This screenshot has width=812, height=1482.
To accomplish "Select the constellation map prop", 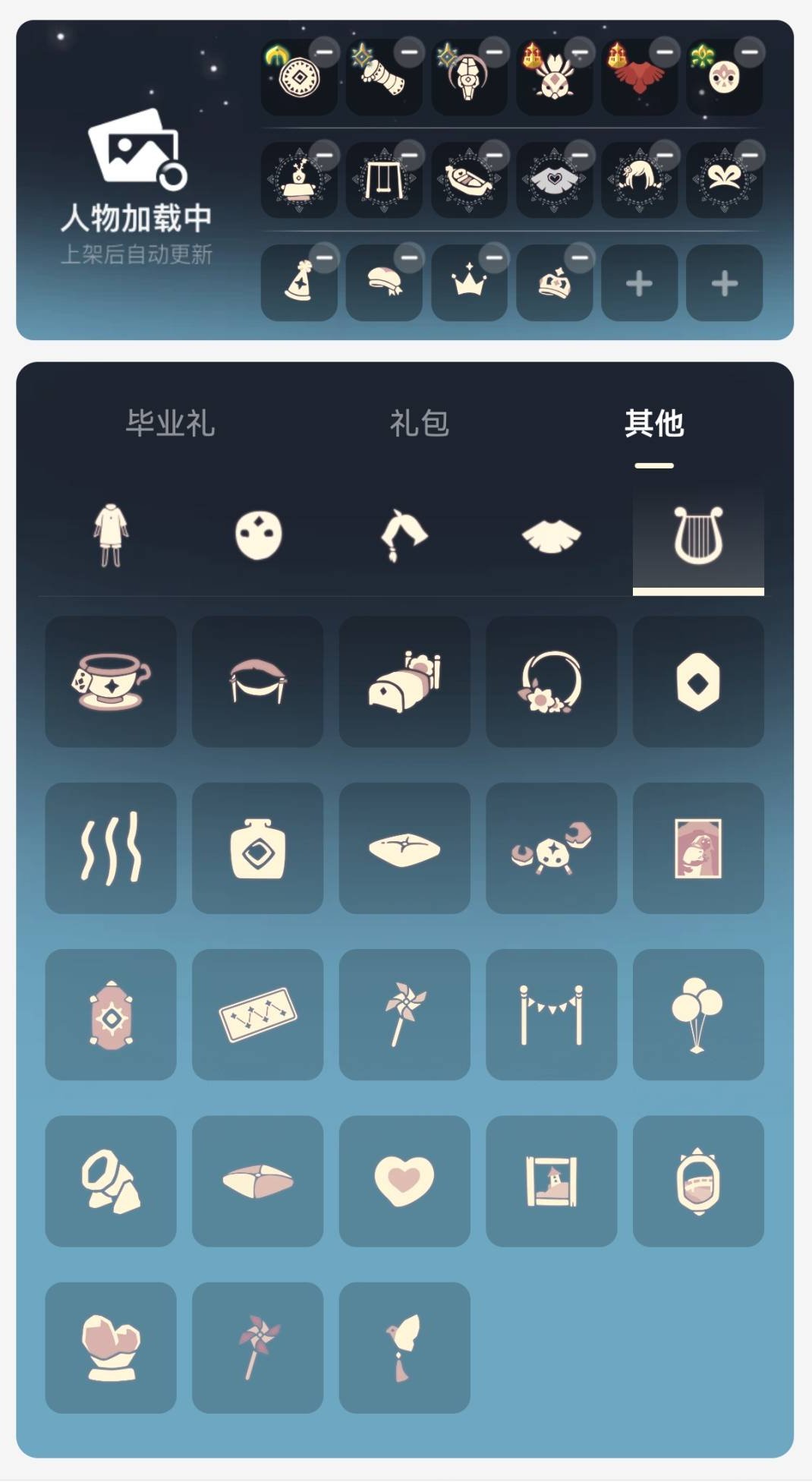I will 257,1015.
